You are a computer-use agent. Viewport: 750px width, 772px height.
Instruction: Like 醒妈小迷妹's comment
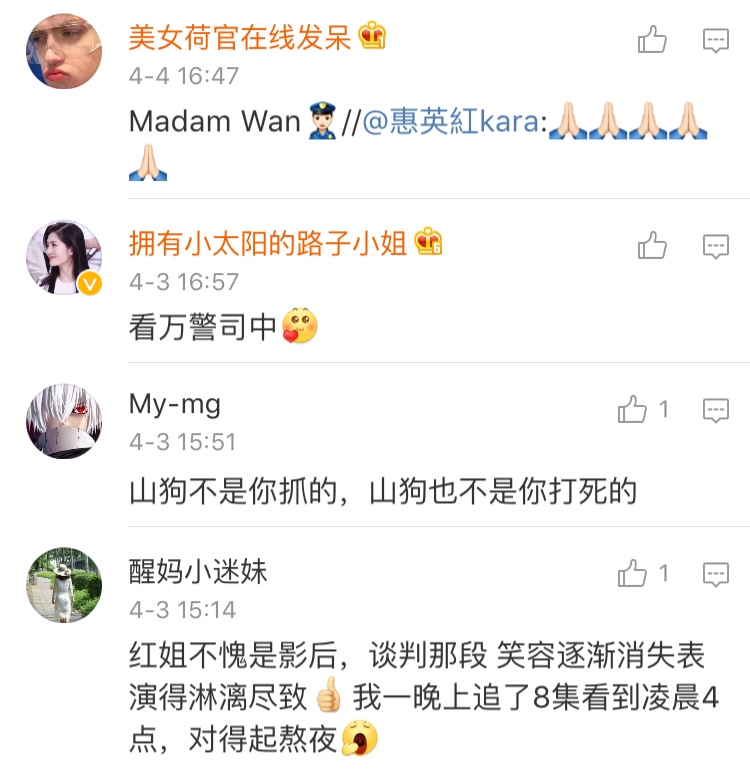(x=633, y=574)
